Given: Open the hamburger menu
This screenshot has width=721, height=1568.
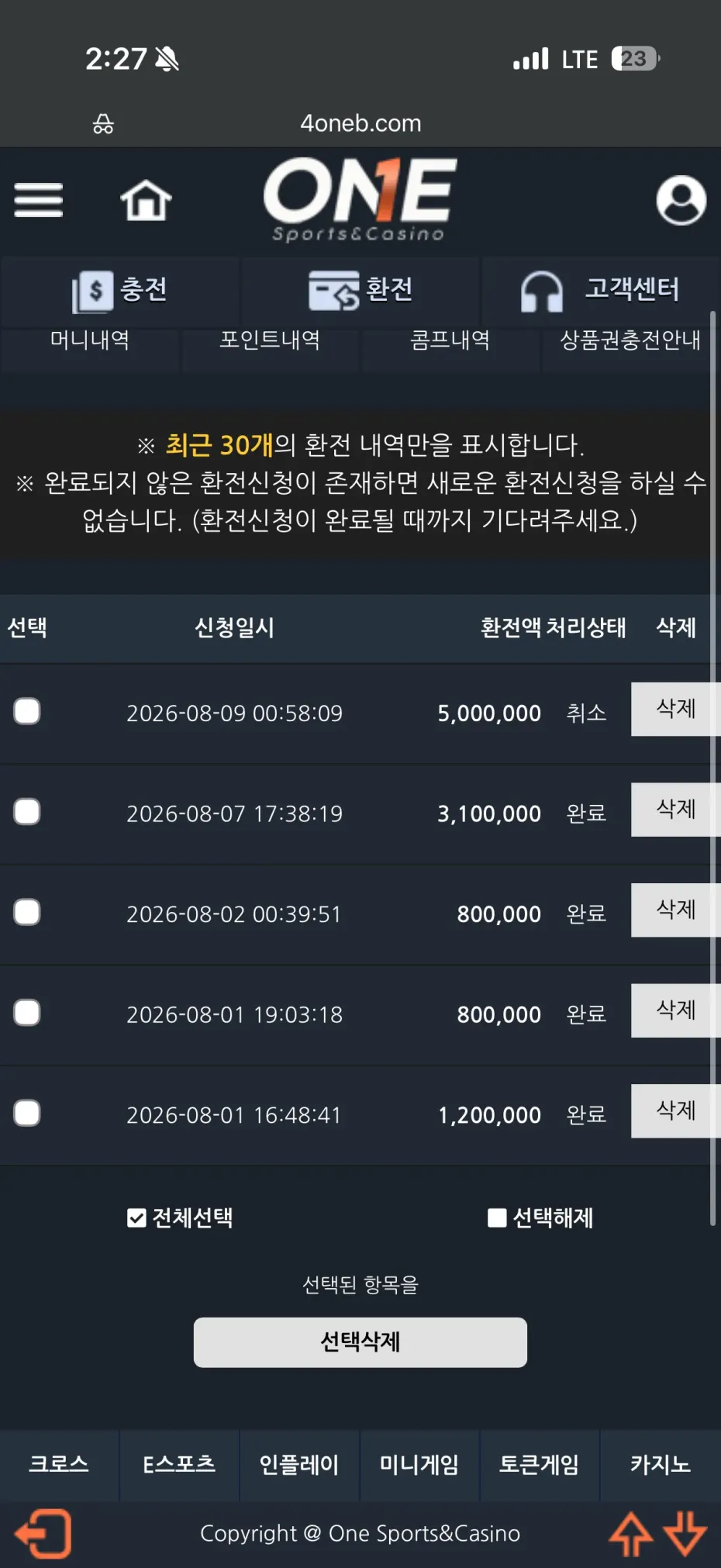Looking at the screenshot, I should pyautogui.click(x=38, y=200).
